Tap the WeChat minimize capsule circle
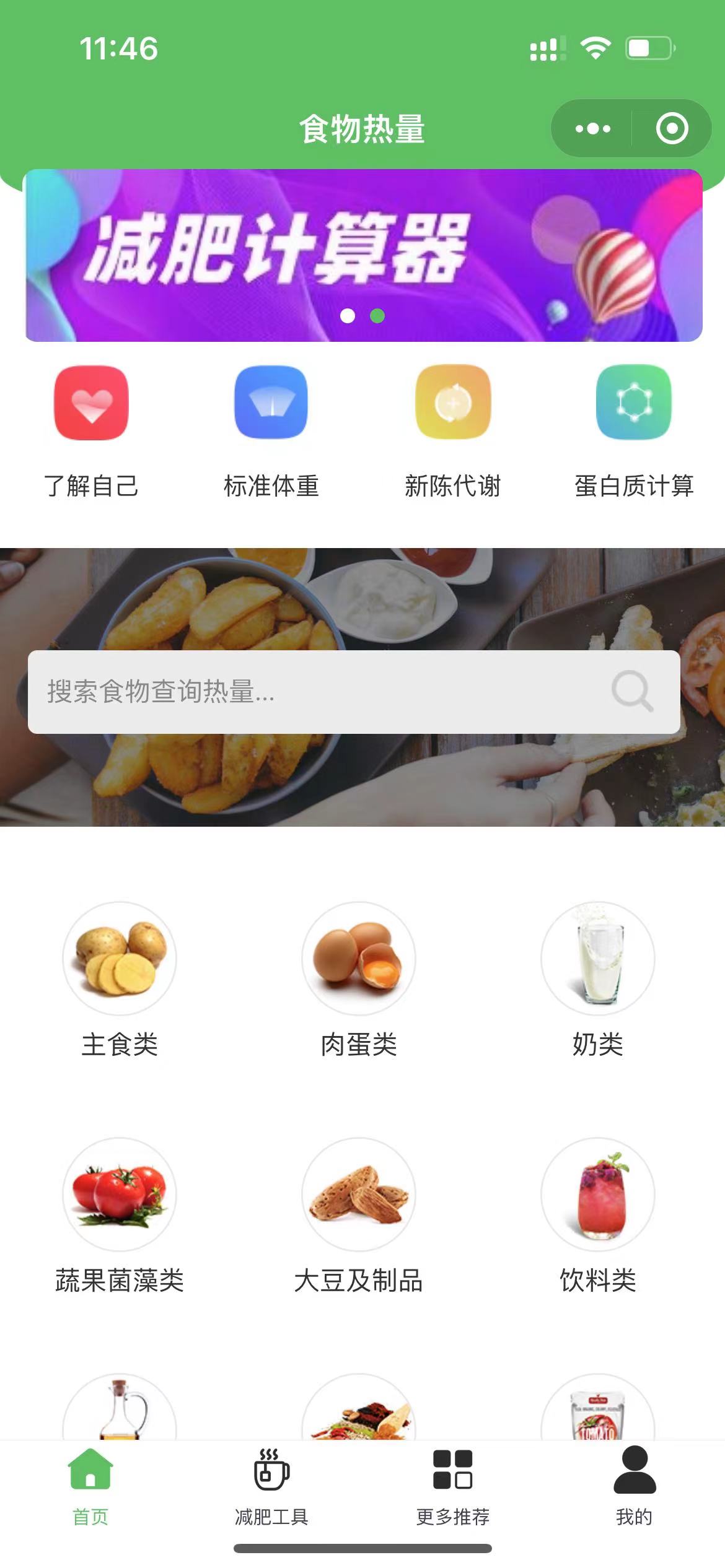Screen dimensions: 725x1568 pyautogui.click(x=672, y=128)
